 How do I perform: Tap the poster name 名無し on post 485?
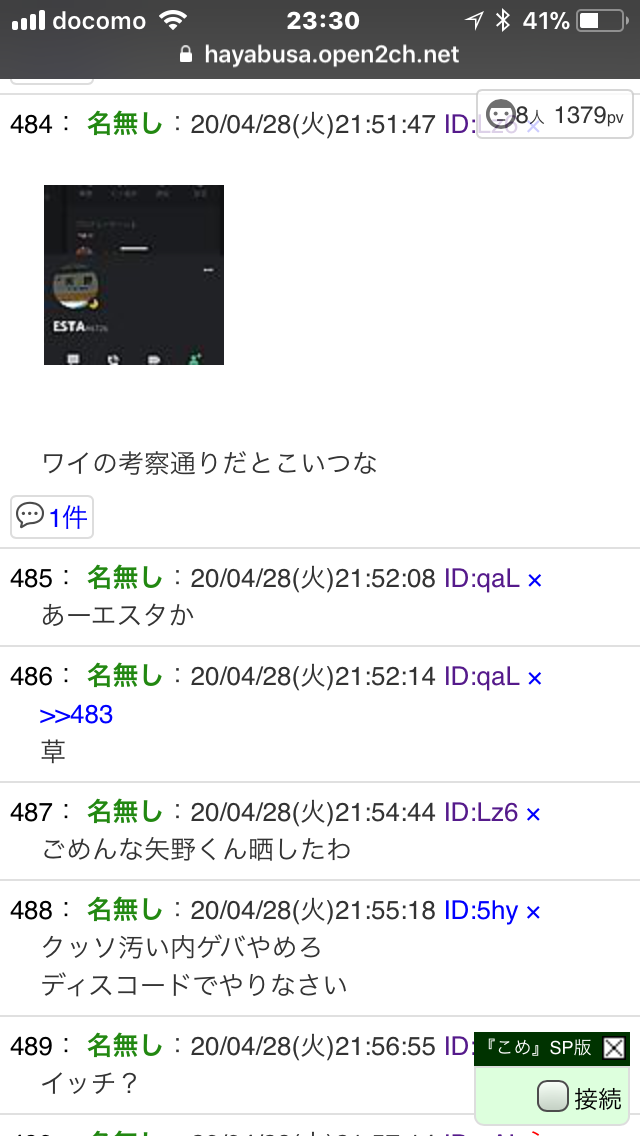pos(125,578)
